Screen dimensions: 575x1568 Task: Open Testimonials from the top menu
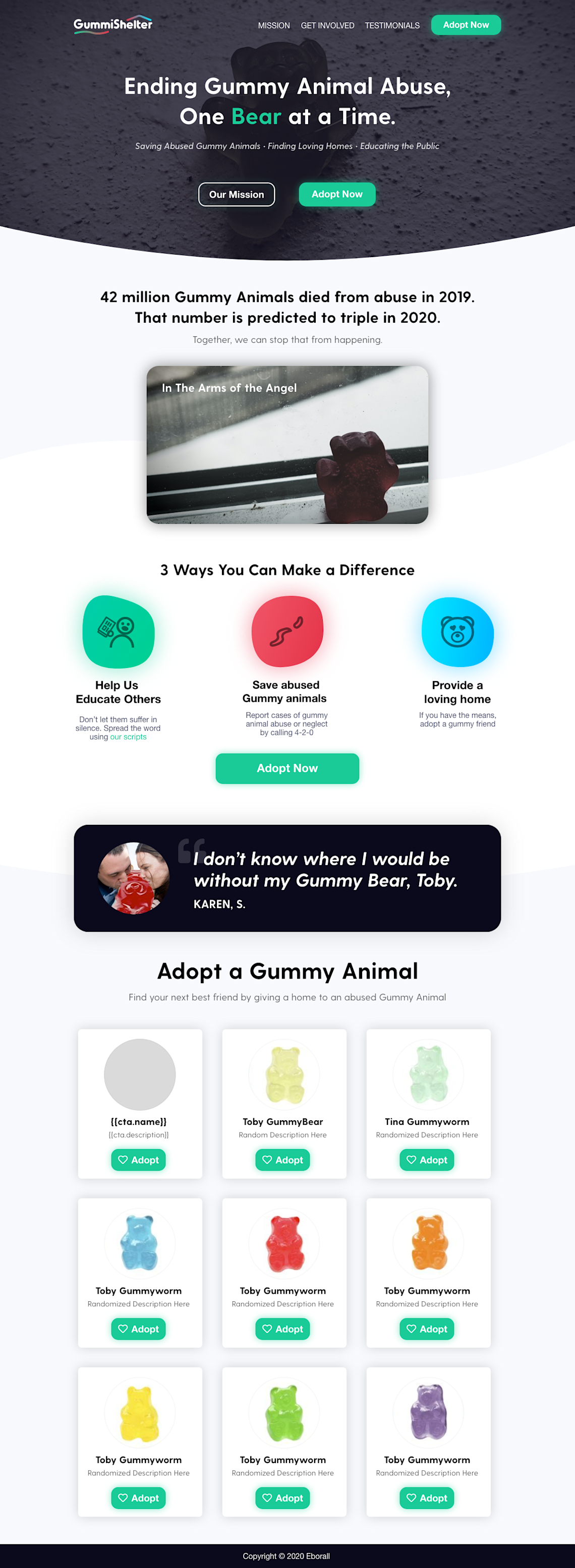[x=392, y=26]
